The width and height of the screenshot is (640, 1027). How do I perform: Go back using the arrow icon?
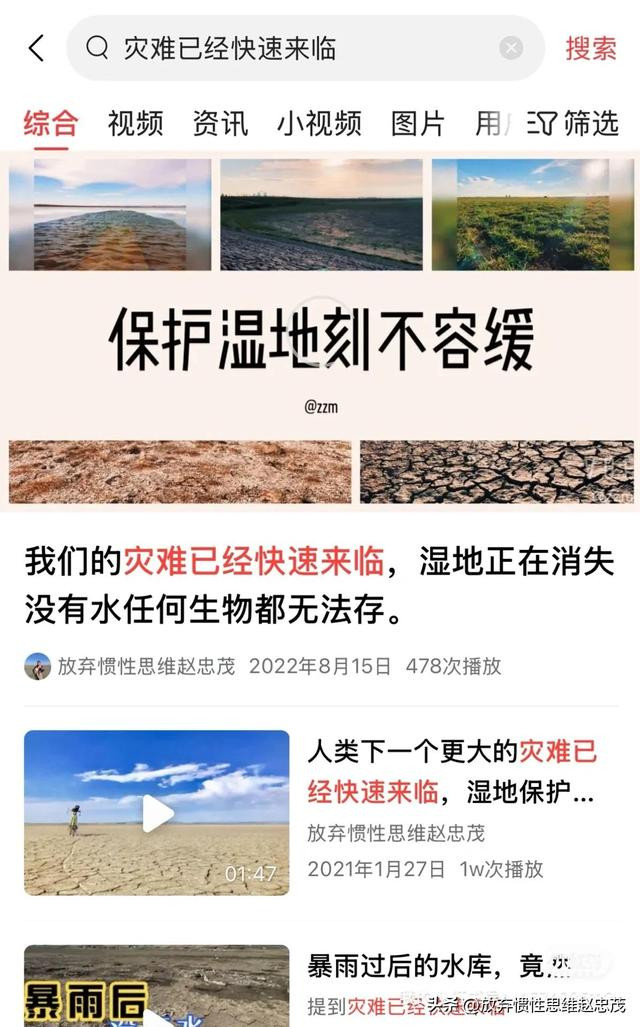tap(36, 48)
